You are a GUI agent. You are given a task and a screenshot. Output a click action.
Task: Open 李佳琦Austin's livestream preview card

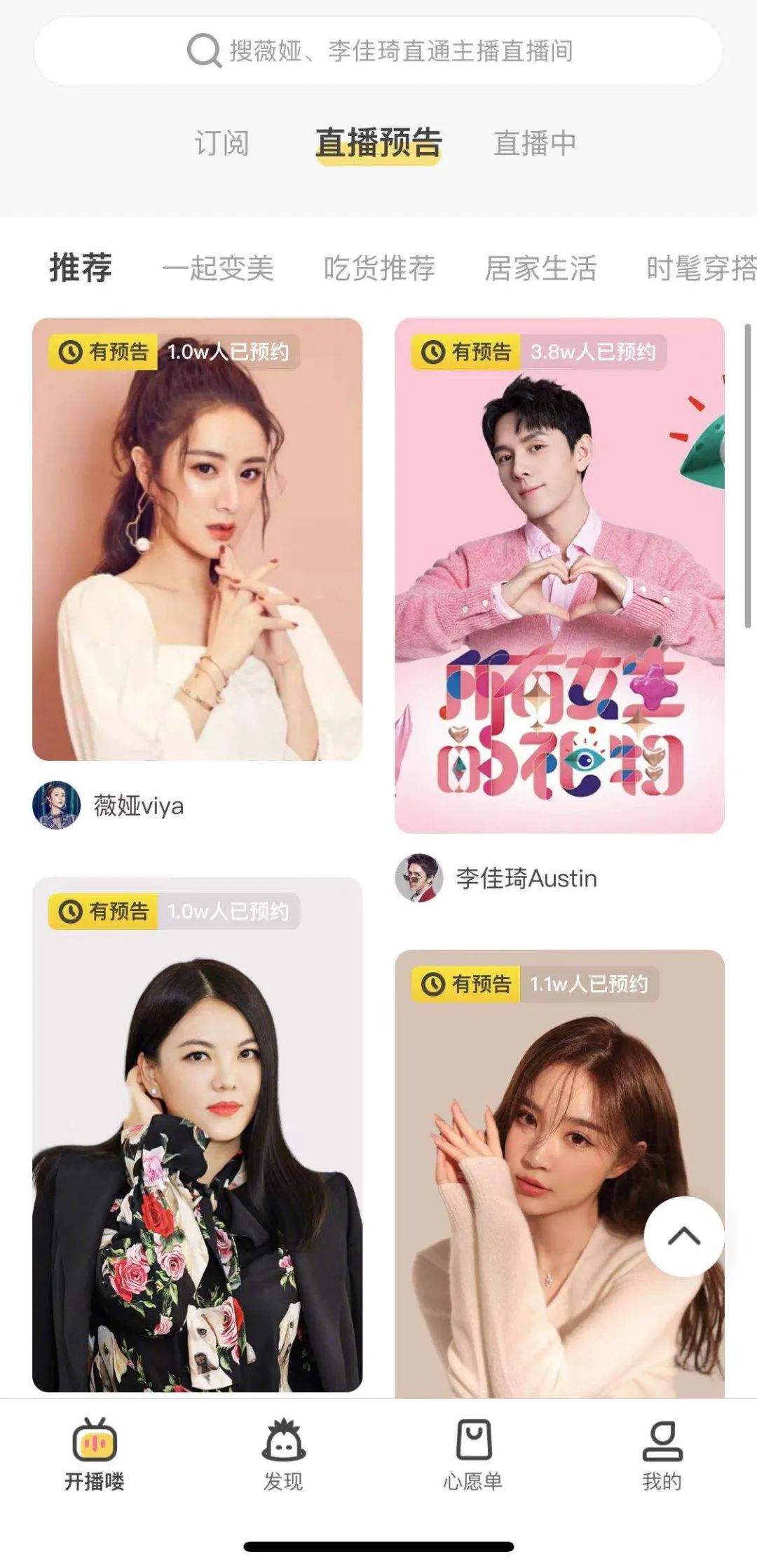(559, 575)
